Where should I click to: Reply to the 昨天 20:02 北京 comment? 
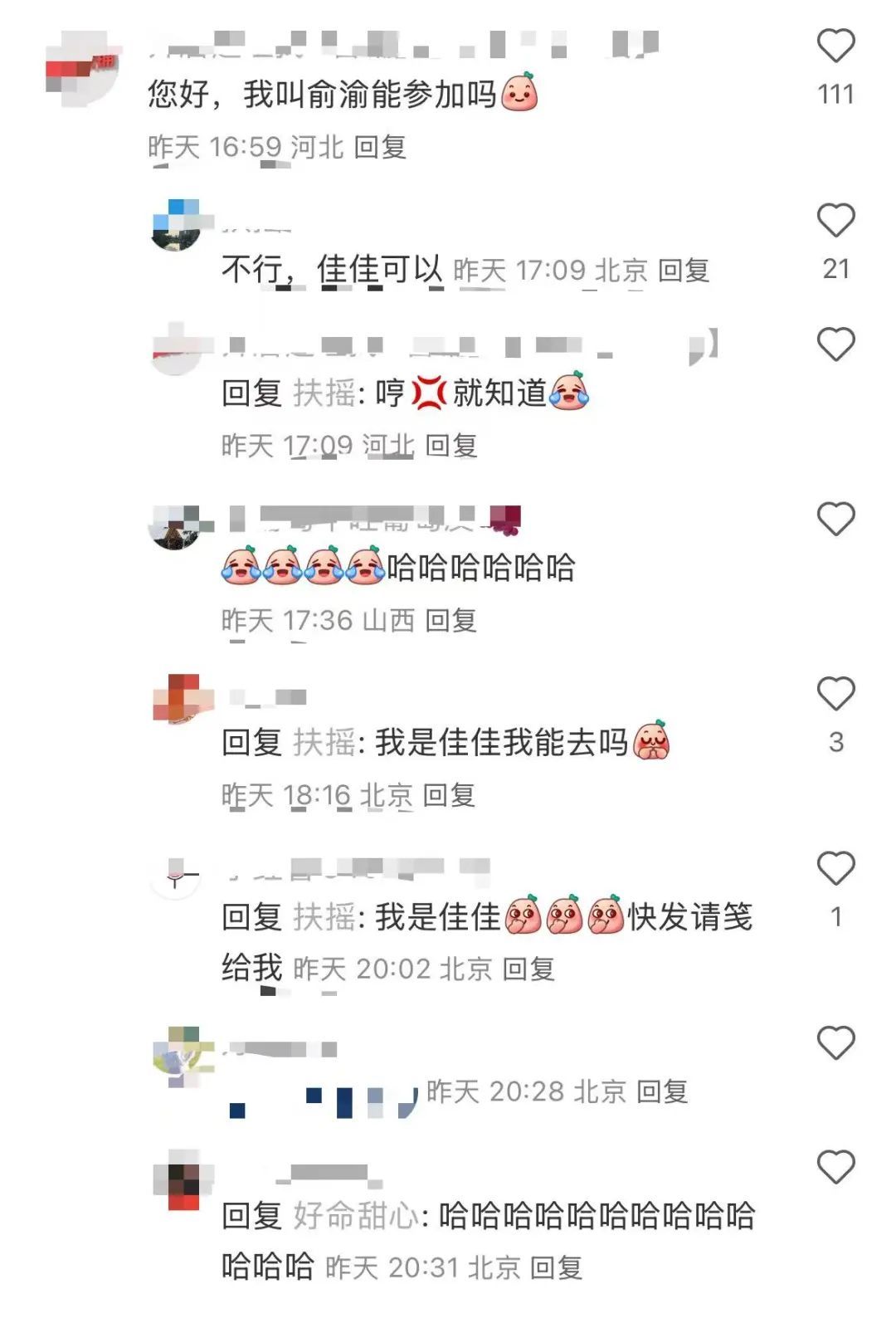click(528, 969)
